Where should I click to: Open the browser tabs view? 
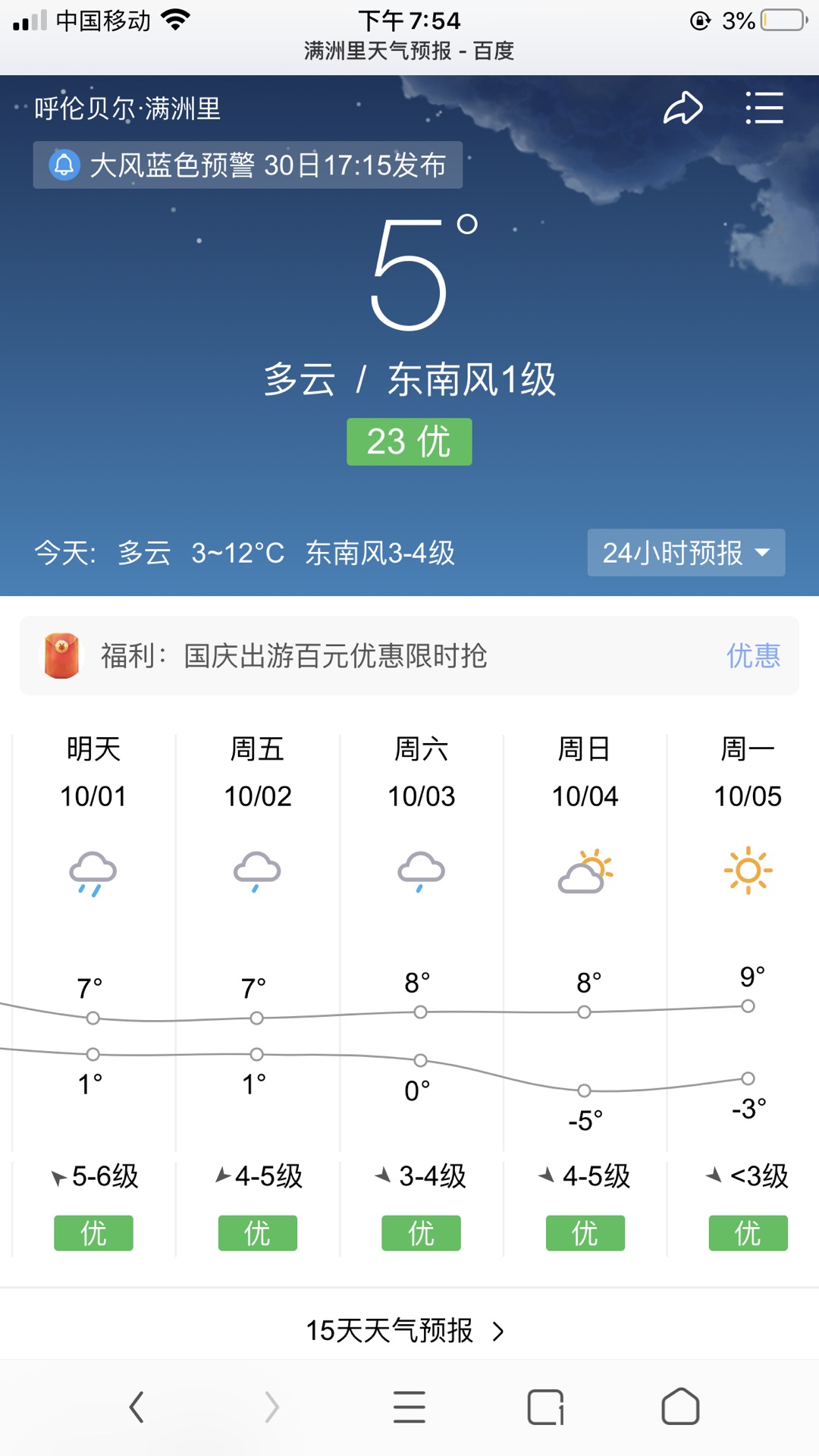(x=545, y=1407)
